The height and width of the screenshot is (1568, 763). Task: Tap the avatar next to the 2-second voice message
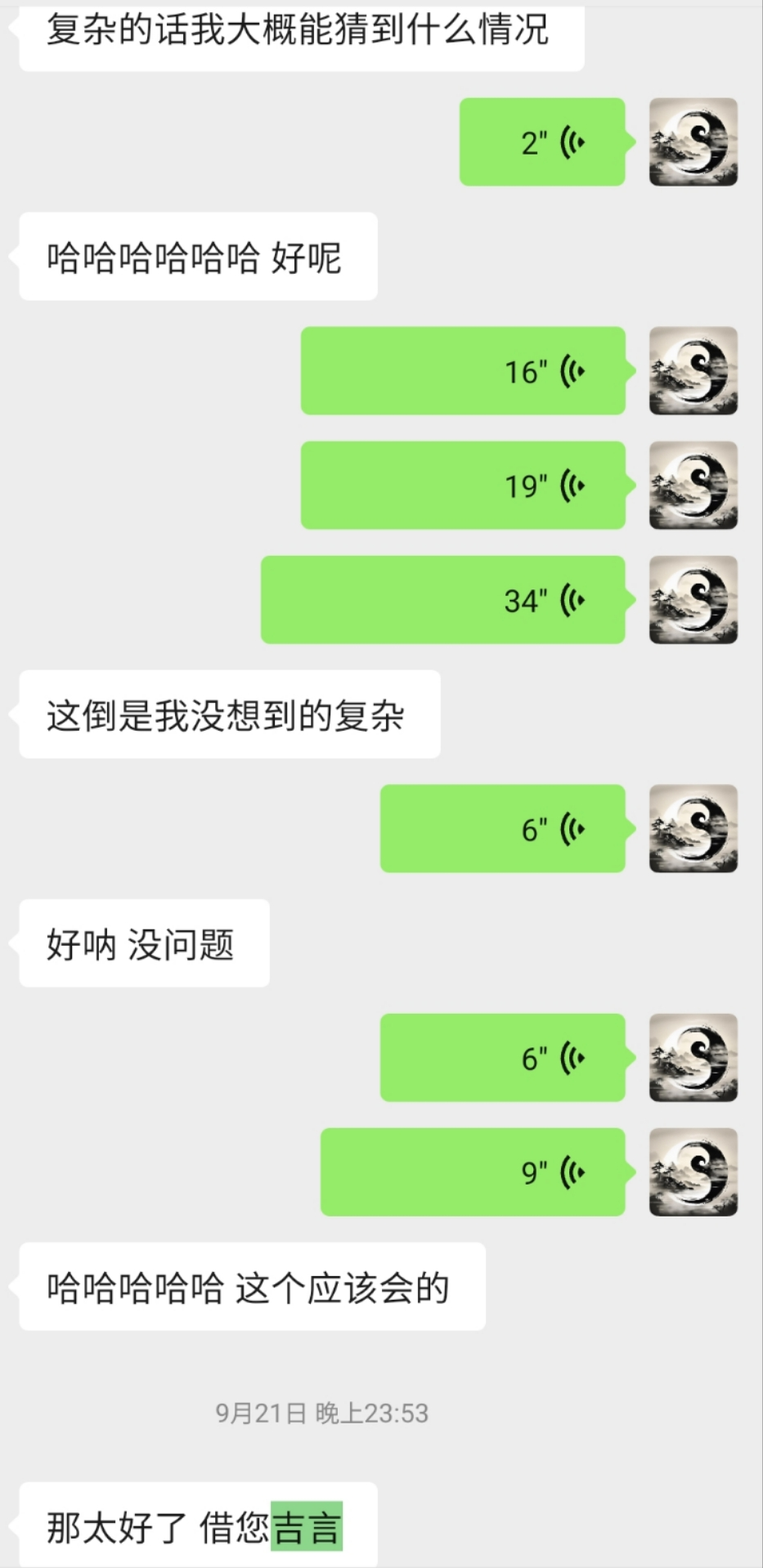[x=693, y=142]
